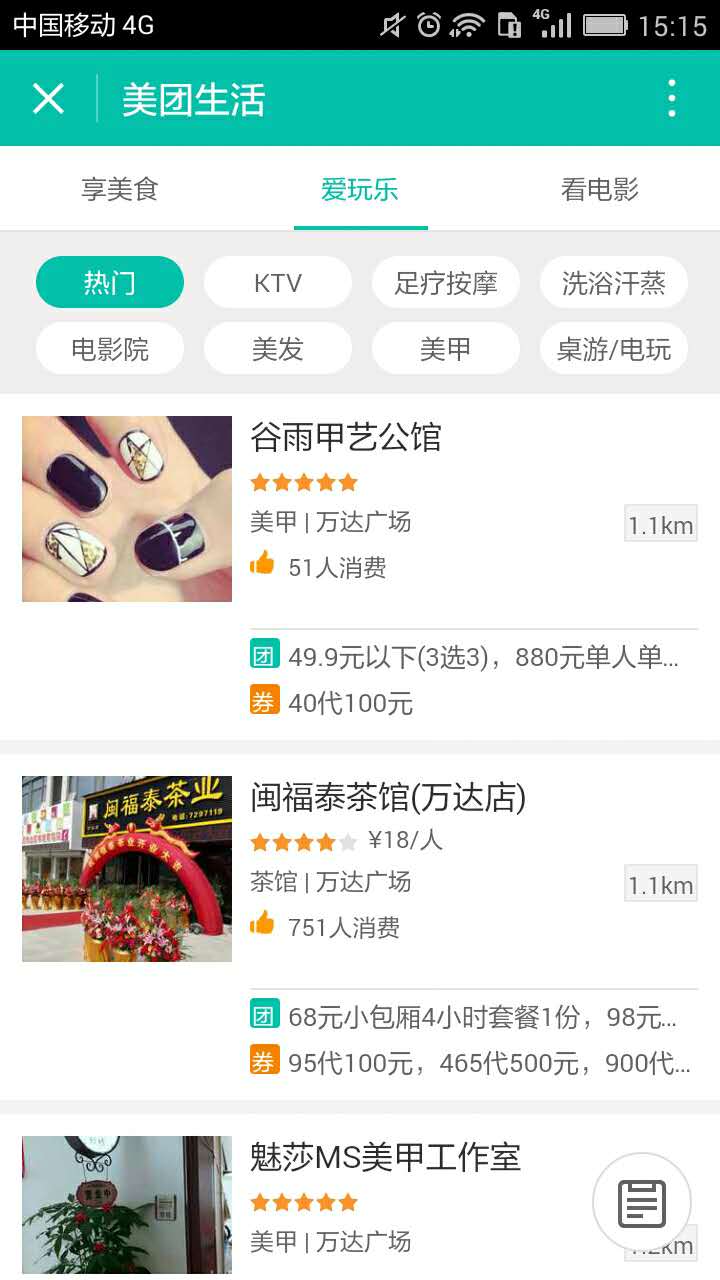Tap the 电影院 chip

click(110, 348)
